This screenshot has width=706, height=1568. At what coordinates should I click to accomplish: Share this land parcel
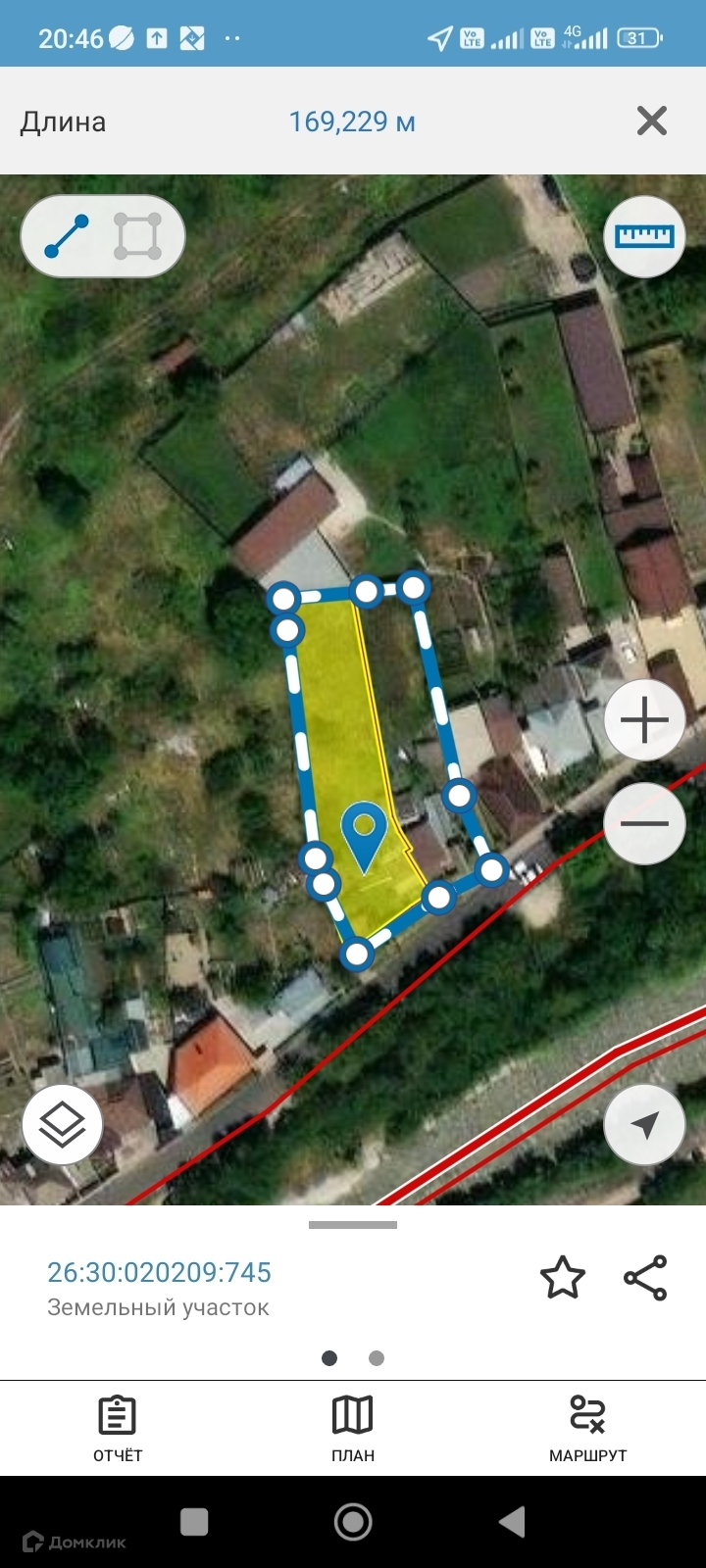[x=645, y=1278]
